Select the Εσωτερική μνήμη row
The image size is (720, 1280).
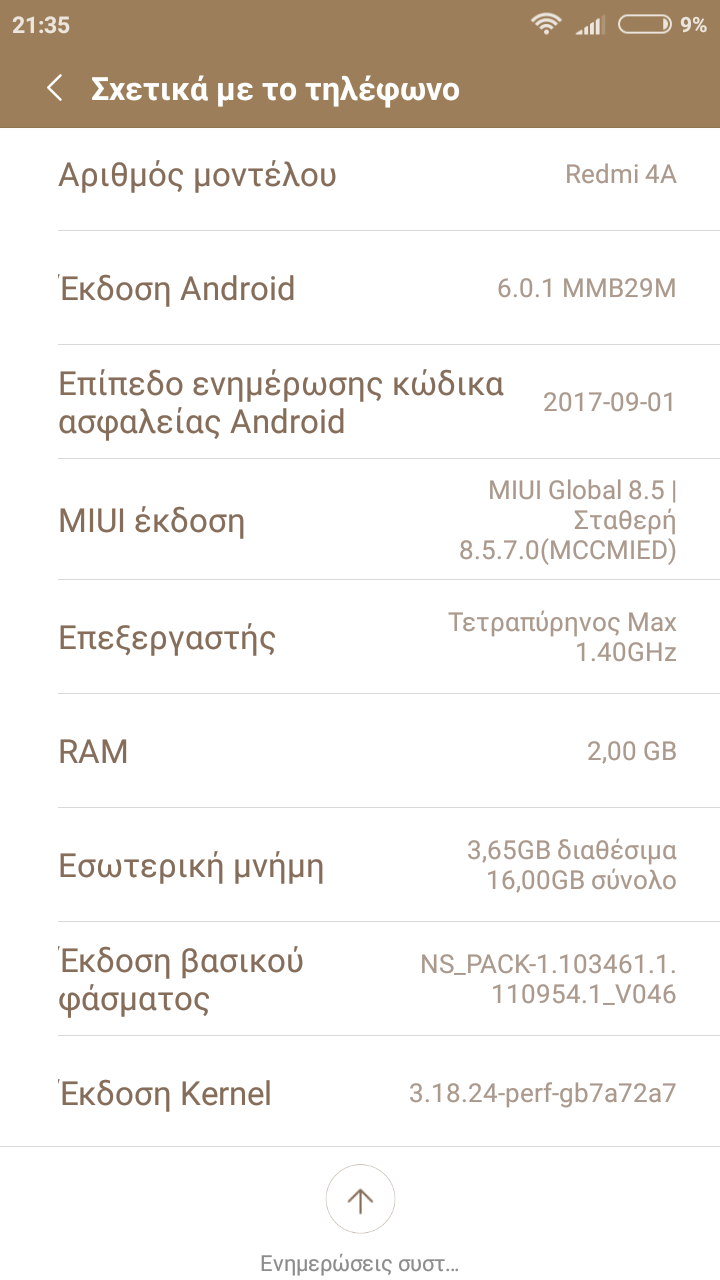(x=360, y=865)
